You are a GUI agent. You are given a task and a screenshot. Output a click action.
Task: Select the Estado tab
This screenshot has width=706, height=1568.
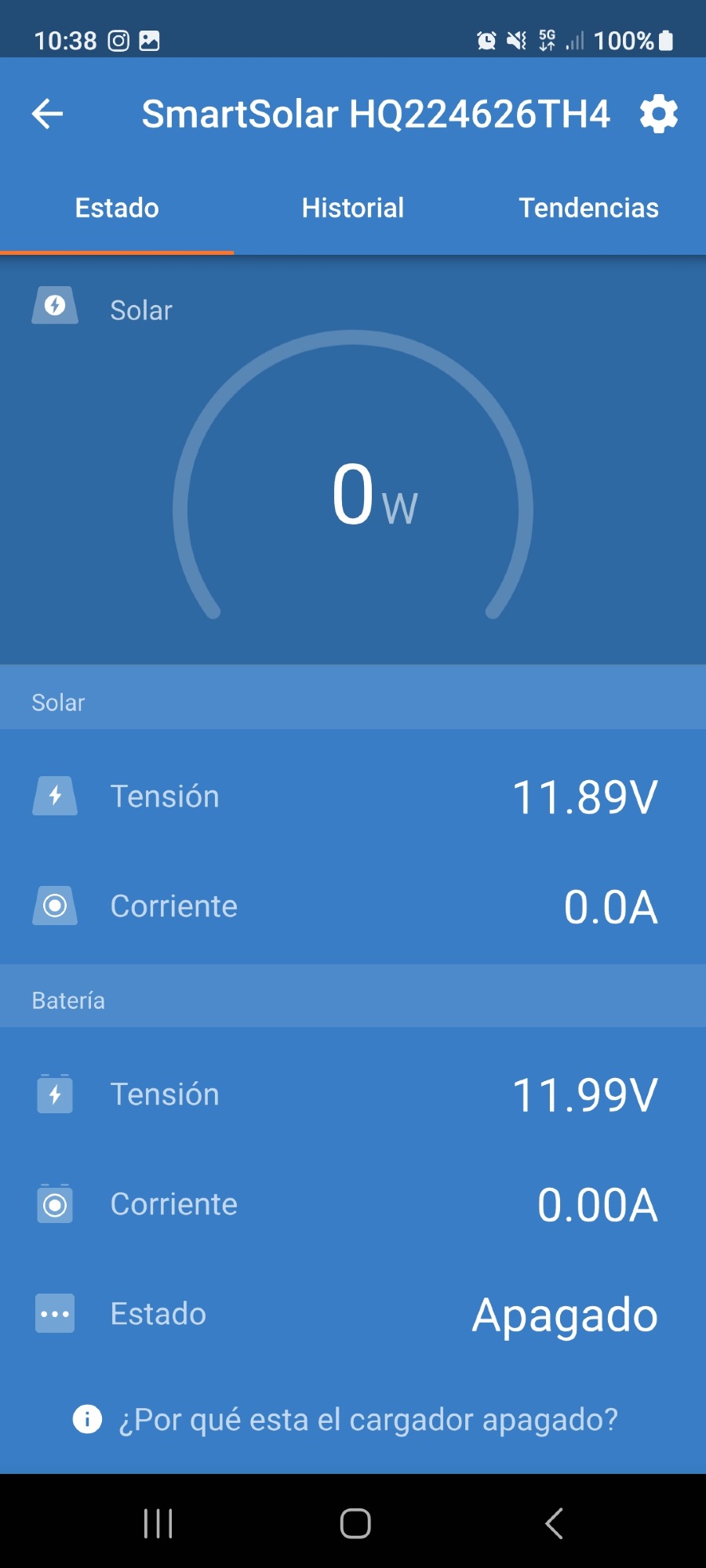[117, 208]
